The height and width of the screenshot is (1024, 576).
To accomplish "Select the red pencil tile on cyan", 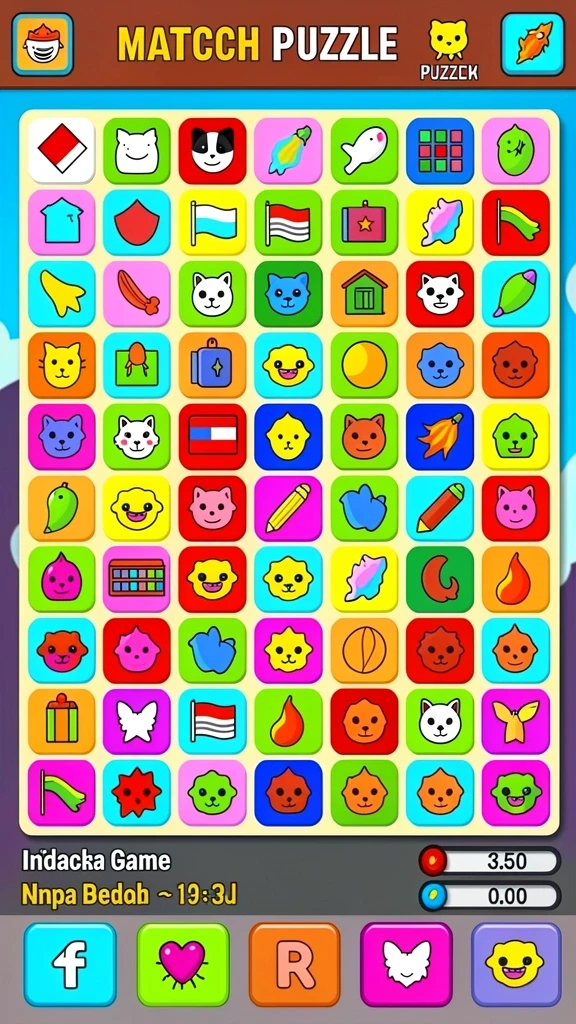I will tap(440, 507).
